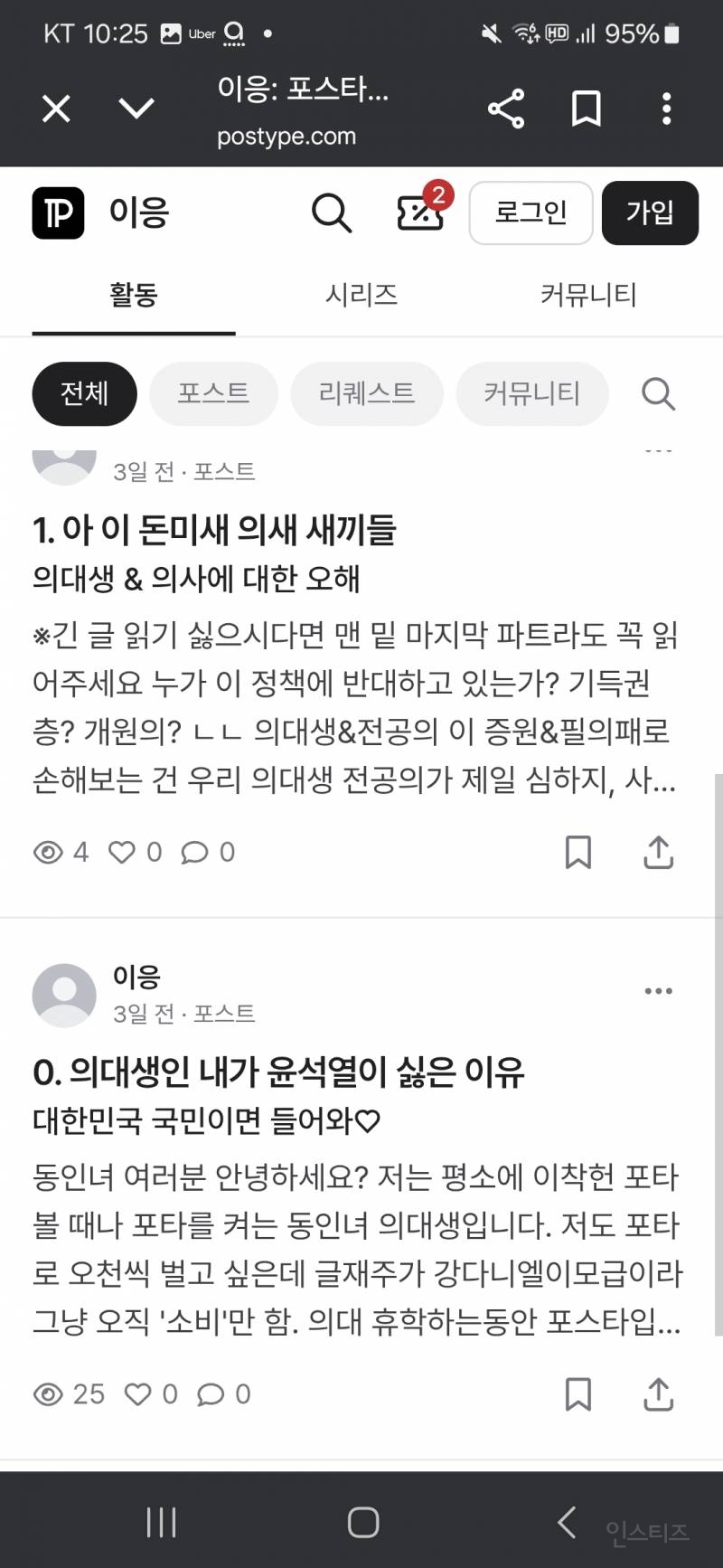Image resolution: width=723 pixels, height=1568 pixels.
Task: Open the coupon icon with badge 2
Action: point(421,212)
